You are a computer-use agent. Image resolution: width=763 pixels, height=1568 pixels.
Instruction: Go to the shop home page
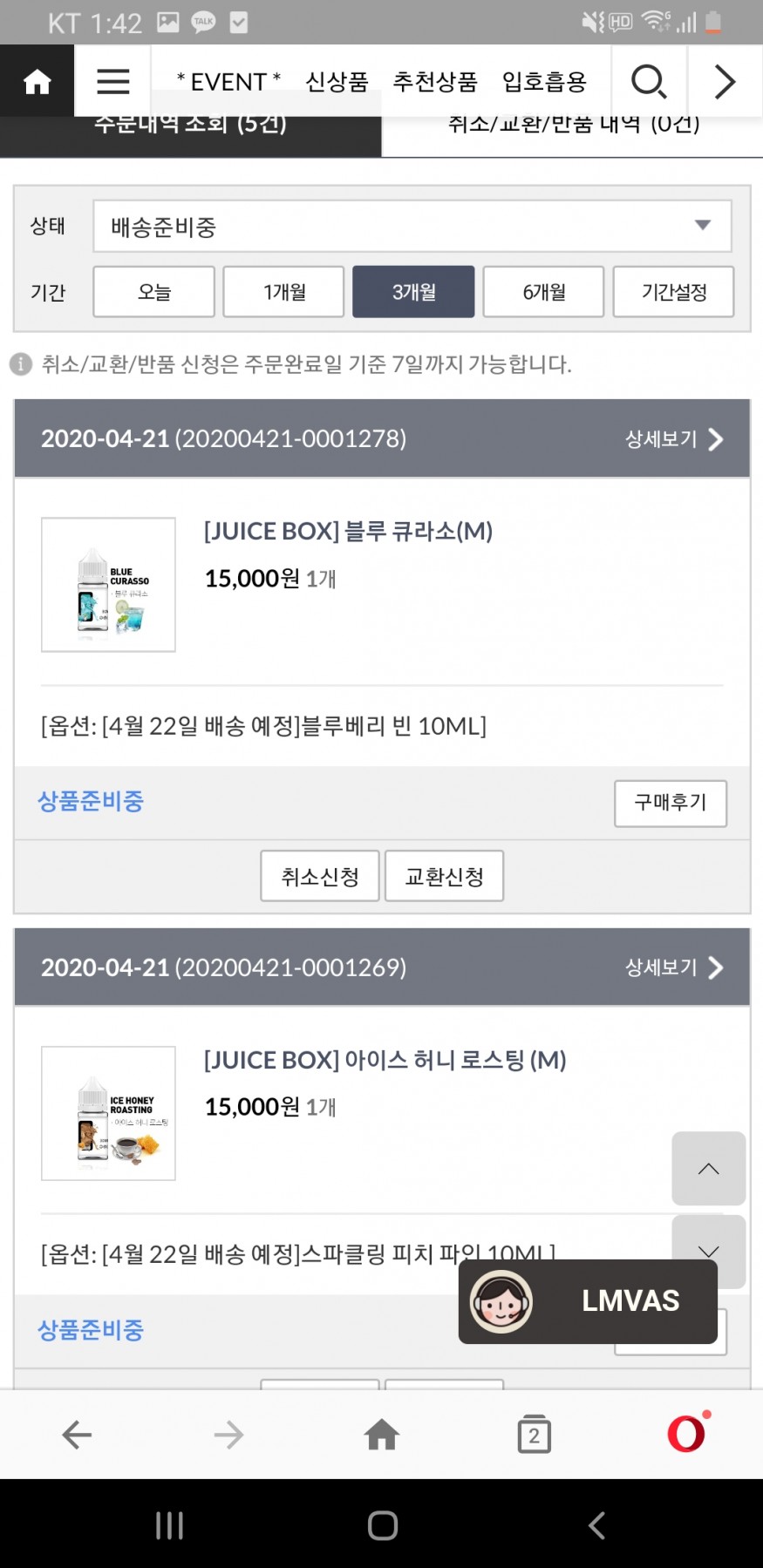coord(37,82)
